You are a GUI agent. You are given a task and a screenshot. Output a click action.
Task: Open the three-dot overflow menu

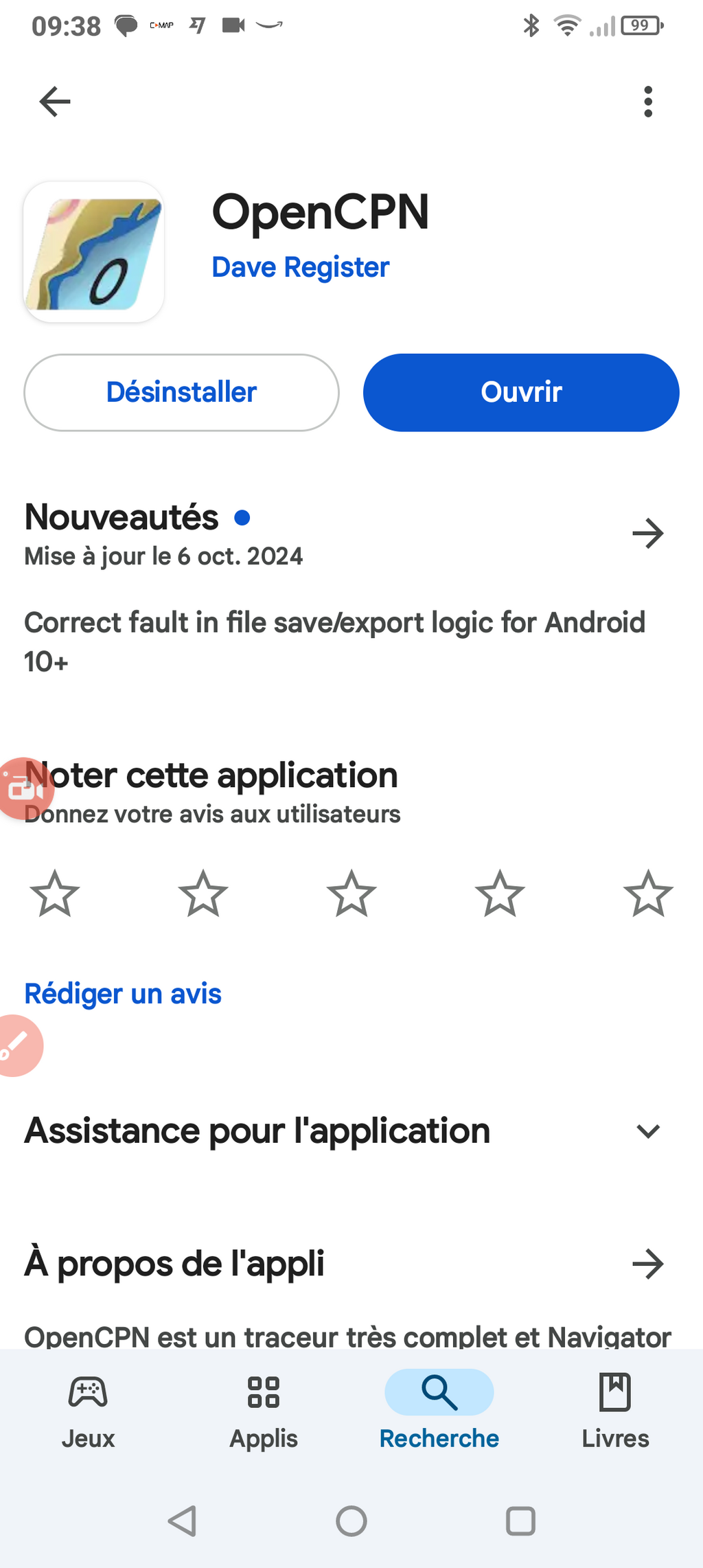click(x=647, y=102)
